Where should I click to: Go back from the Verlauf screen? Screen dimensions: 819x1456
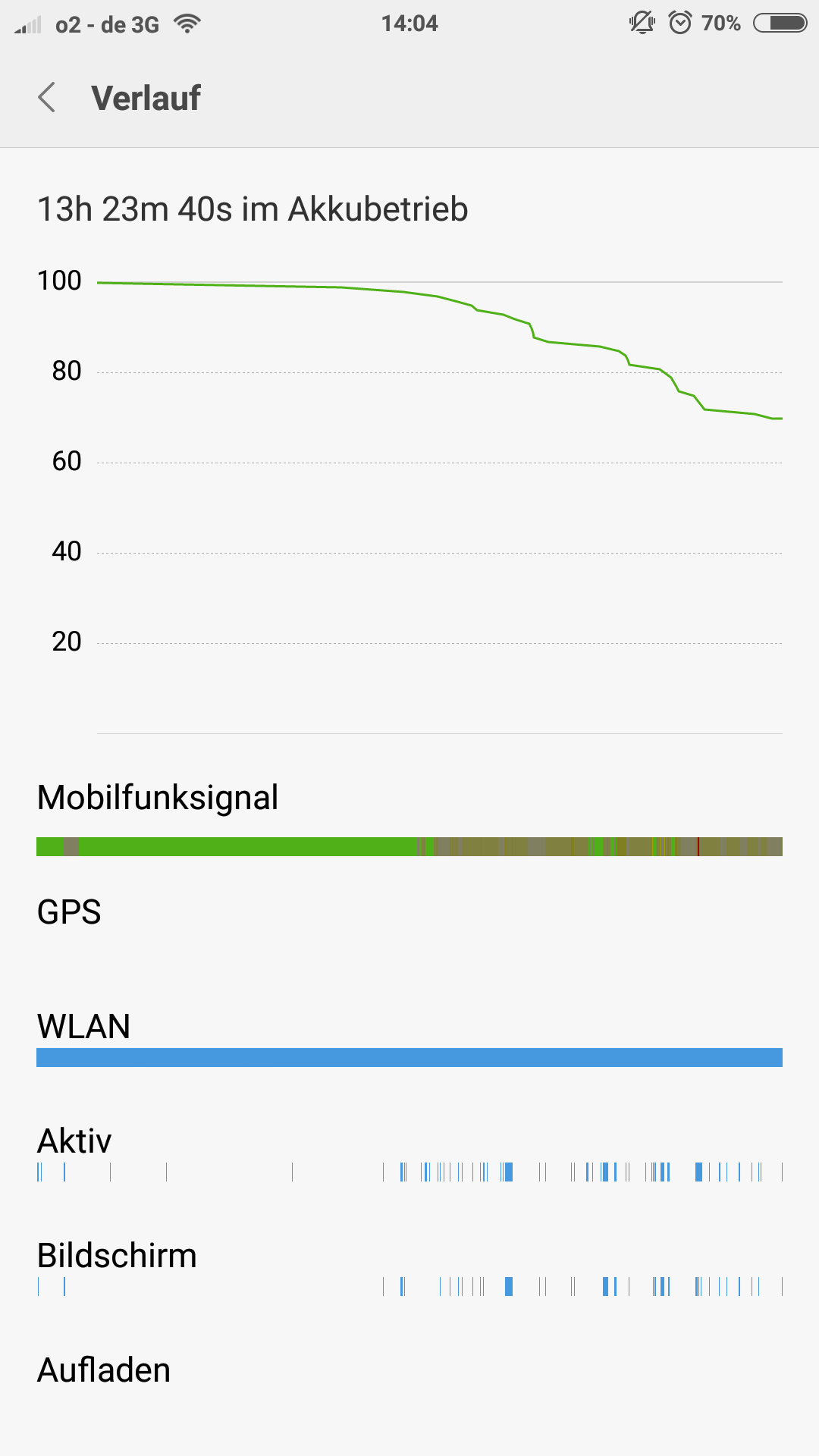47,98
